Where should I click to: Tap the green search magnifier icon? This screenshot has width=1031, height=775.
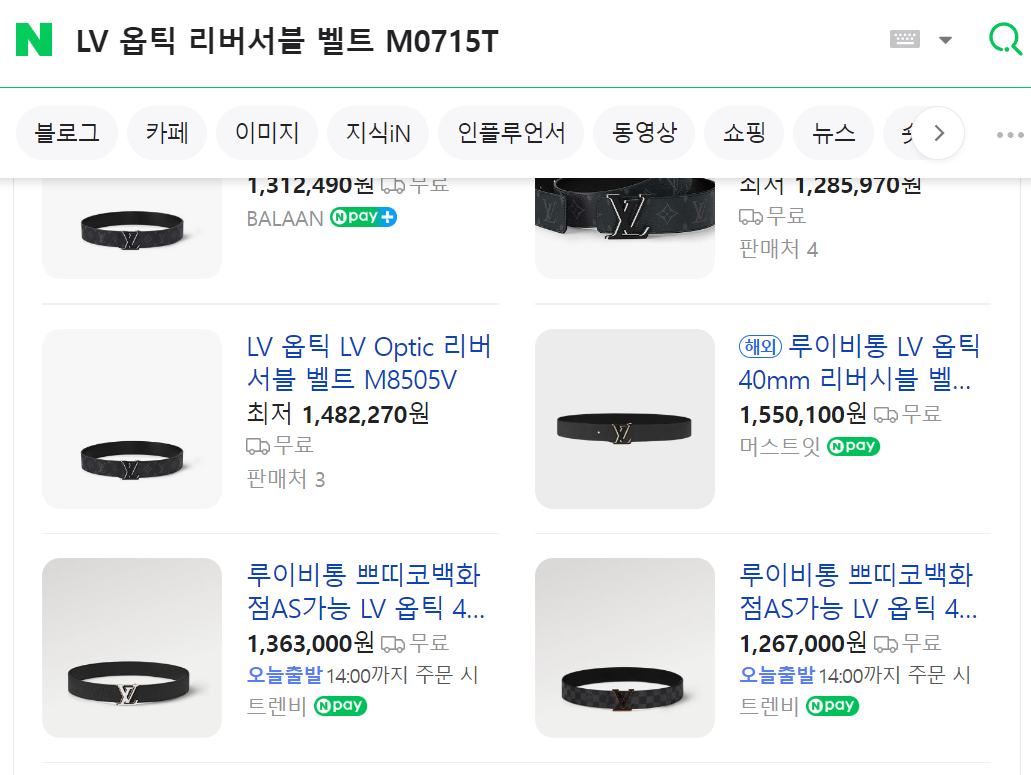point(1003,40)
